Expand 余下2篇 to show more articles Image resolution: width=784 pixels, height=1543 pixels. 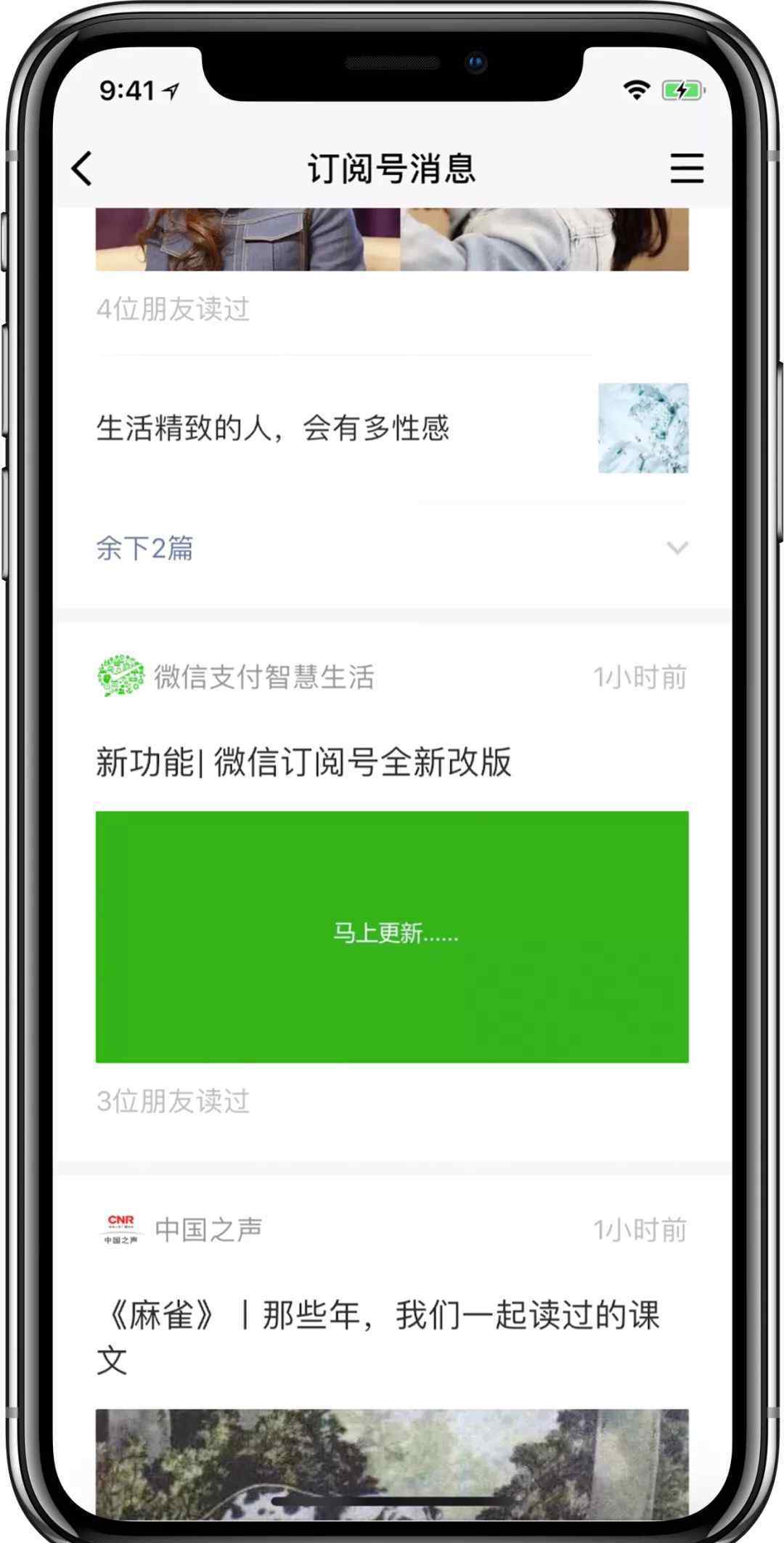[x=392, y=547]
